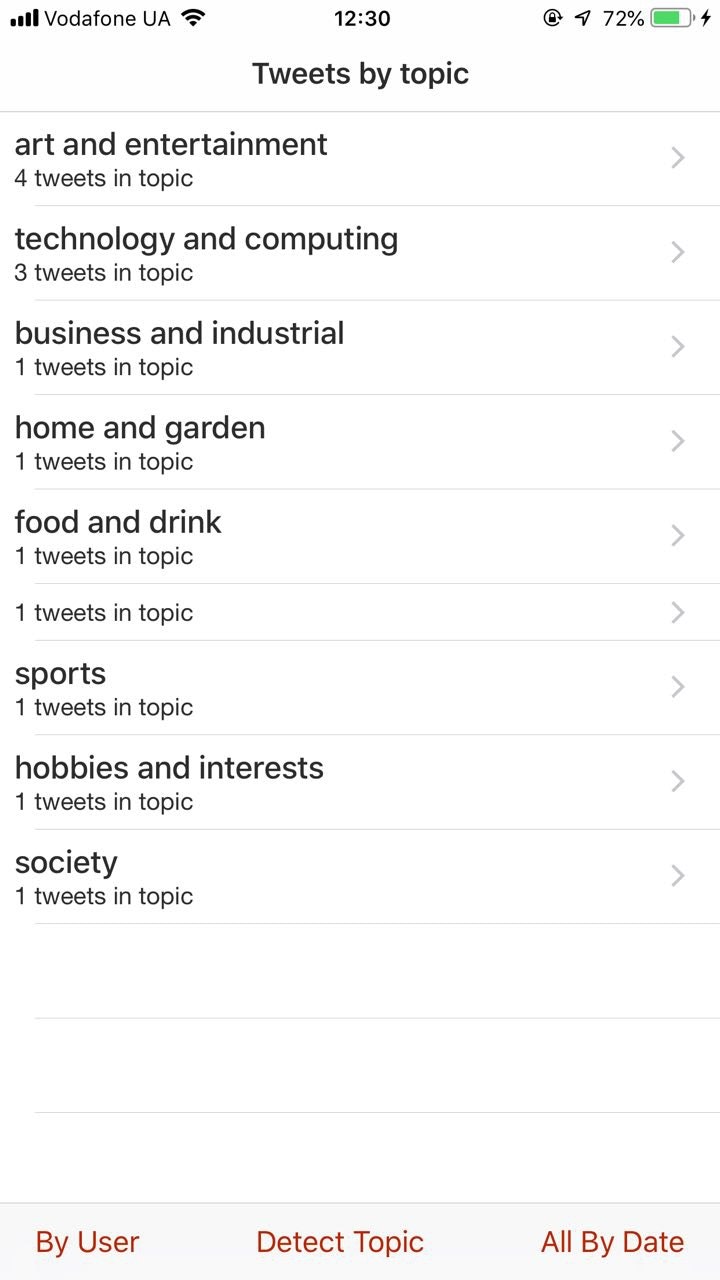Screen dimensions: 720x1280
Task: Select technology and computing topic
Action: (x=360, y=253)
